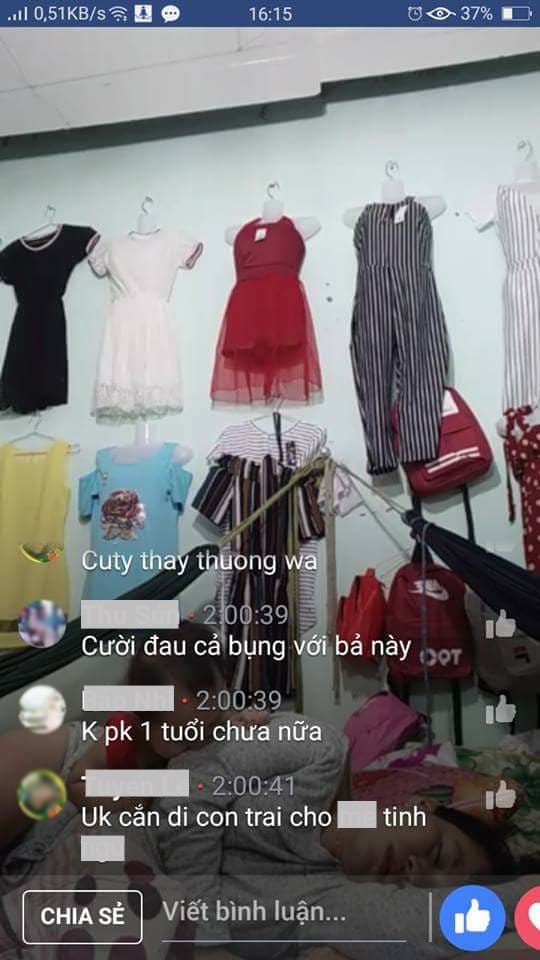Image resolution: width=540 pixels, height=960 pixels.
Task: Open the avatar beside 'K pk 1 tuổi' comment
Action: [42, 709]
